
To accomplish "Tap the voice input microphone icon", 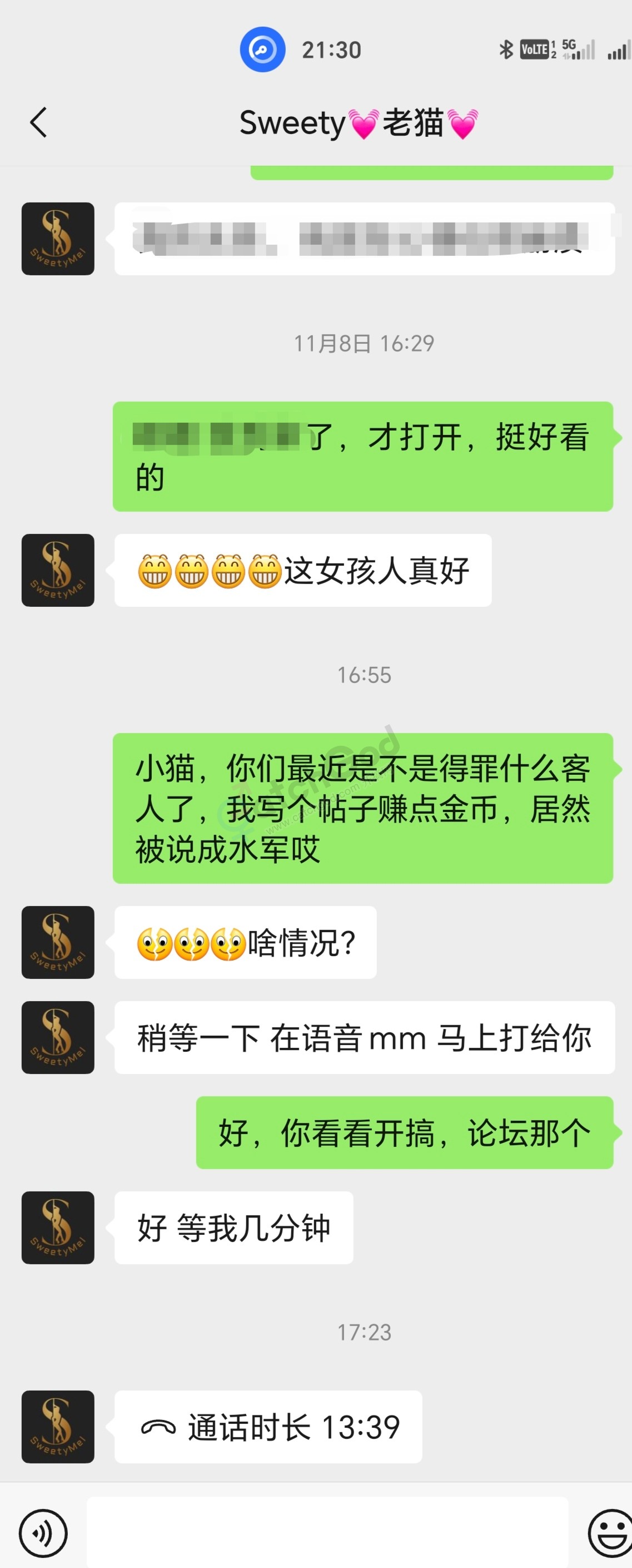I will point(43,1534).
